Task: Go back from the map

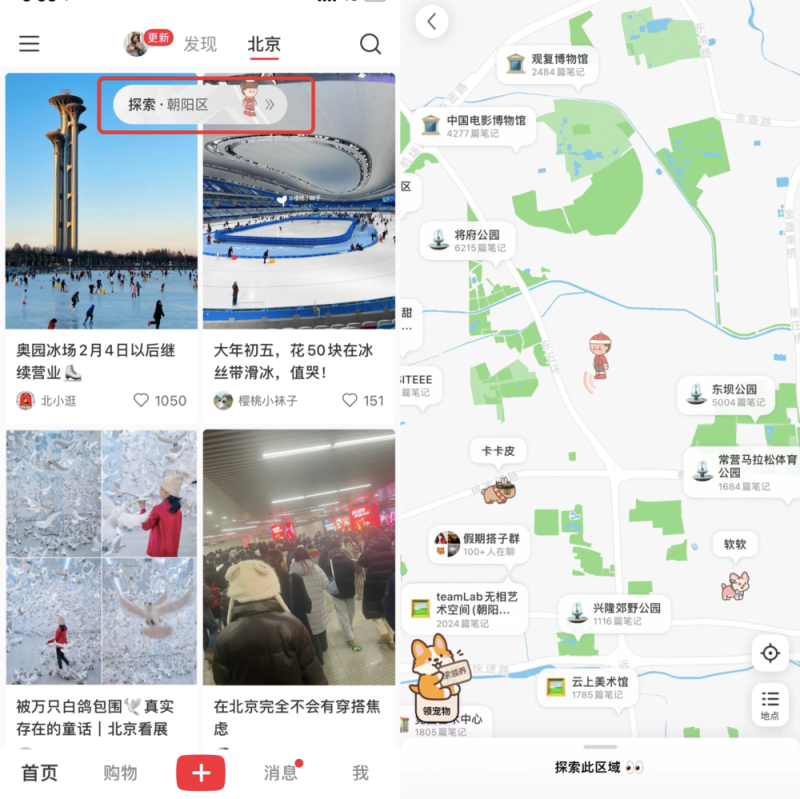Action: [x=432, y=21]
